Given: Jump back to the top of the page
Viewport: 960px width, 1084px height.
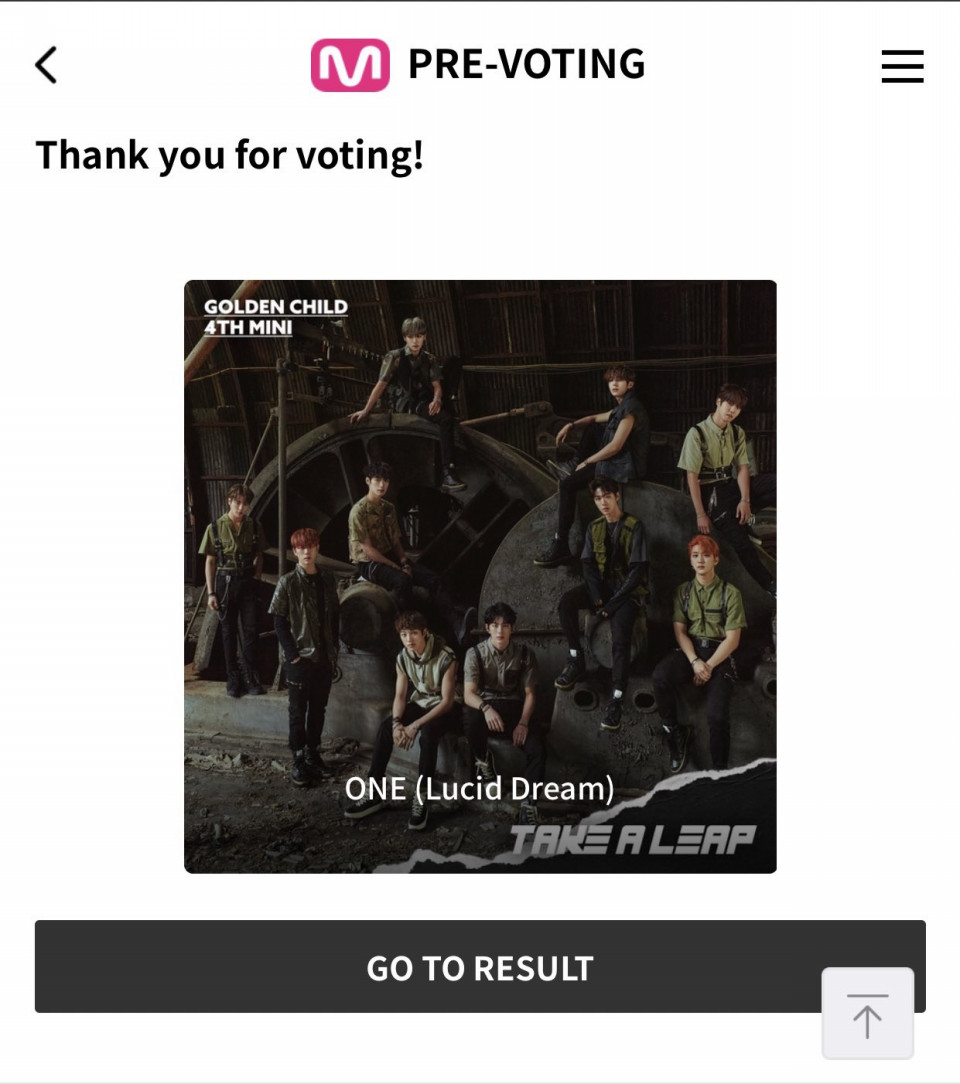Looking at the screenshot, I should pos(867,1013).
